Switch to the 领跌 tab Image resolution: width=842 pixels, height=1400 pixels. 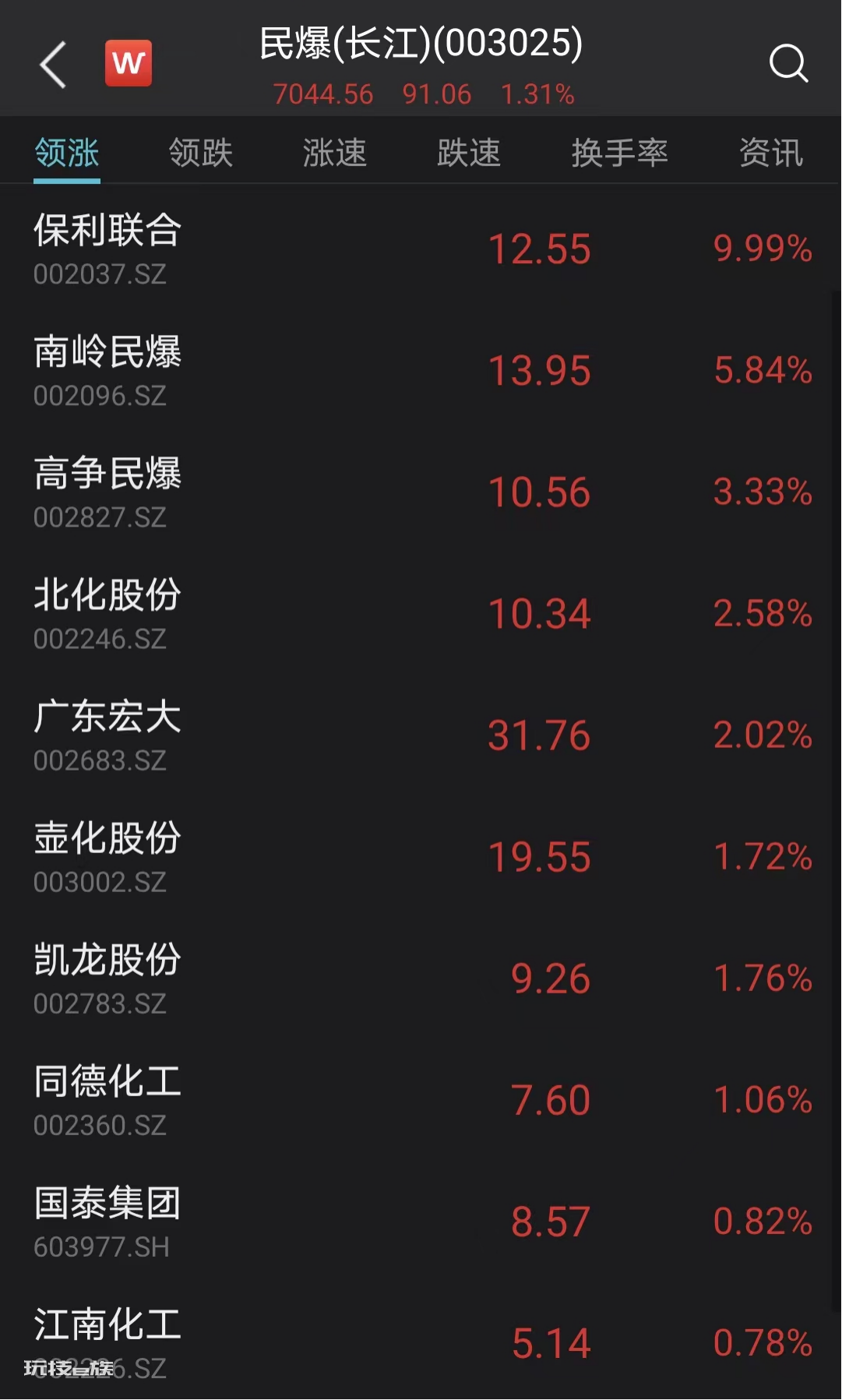click(201, 153)
